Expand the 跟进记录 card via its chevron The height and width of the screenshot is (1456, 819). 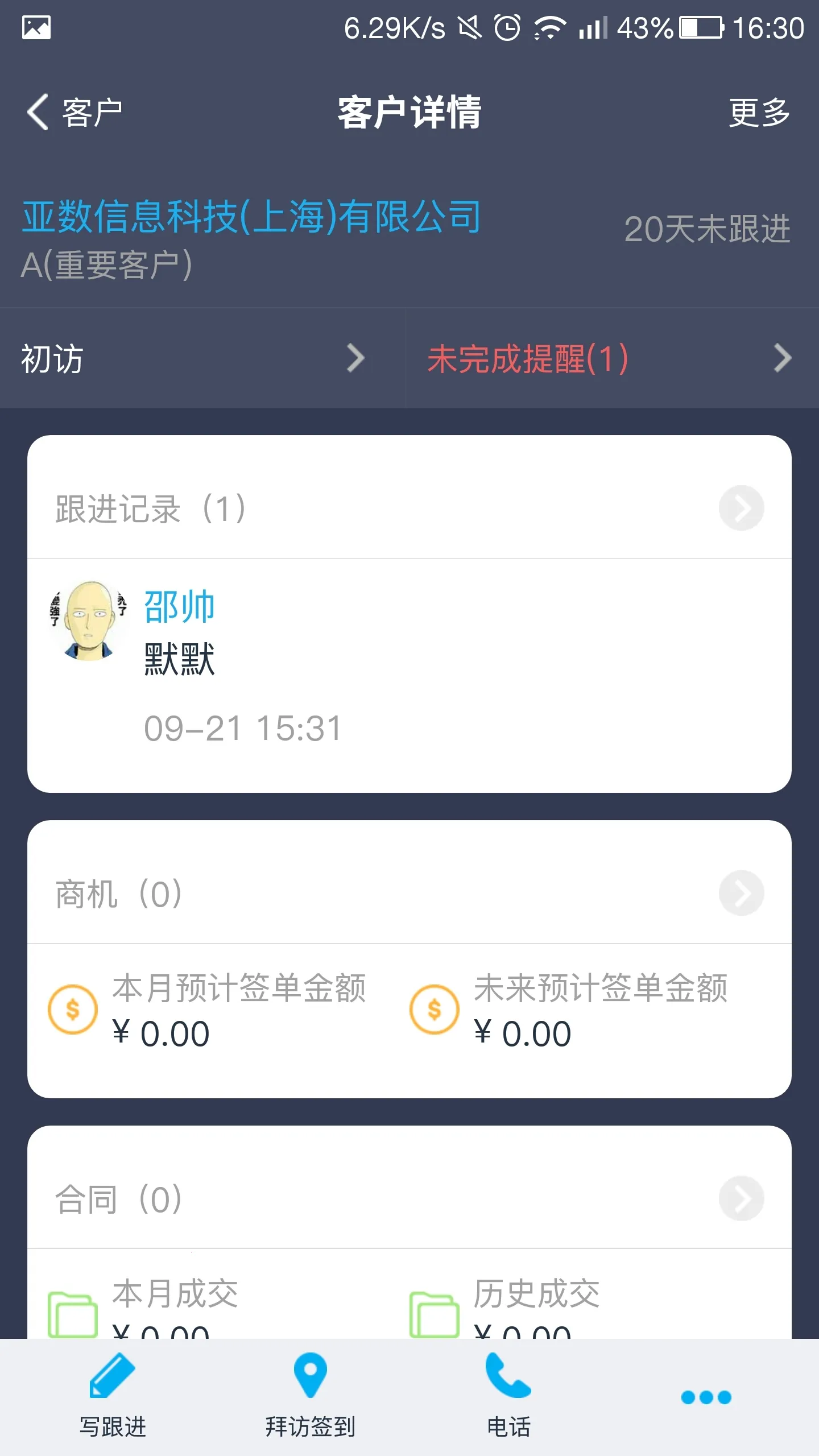[741, 508]
